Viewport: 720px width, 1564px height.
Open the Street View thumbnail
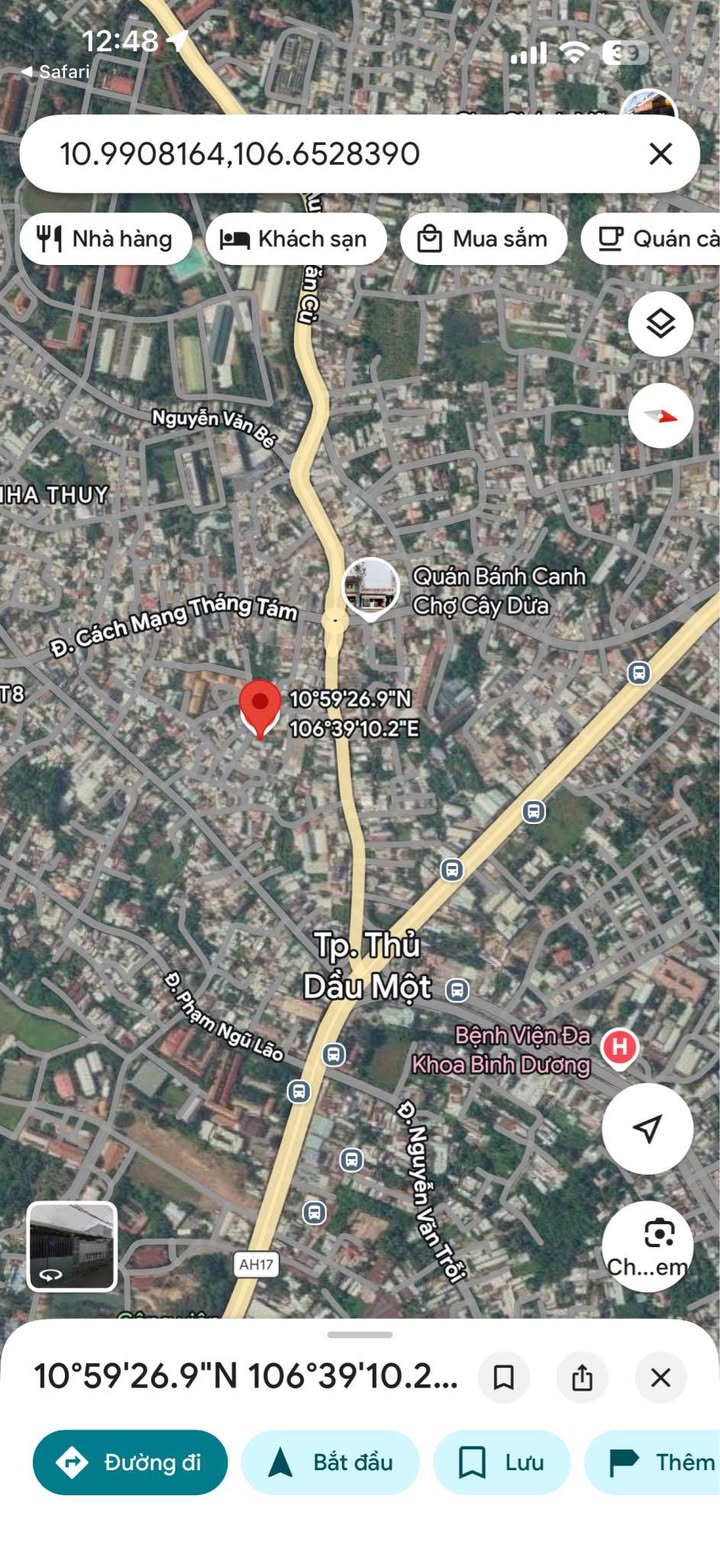click(72, 1246)
